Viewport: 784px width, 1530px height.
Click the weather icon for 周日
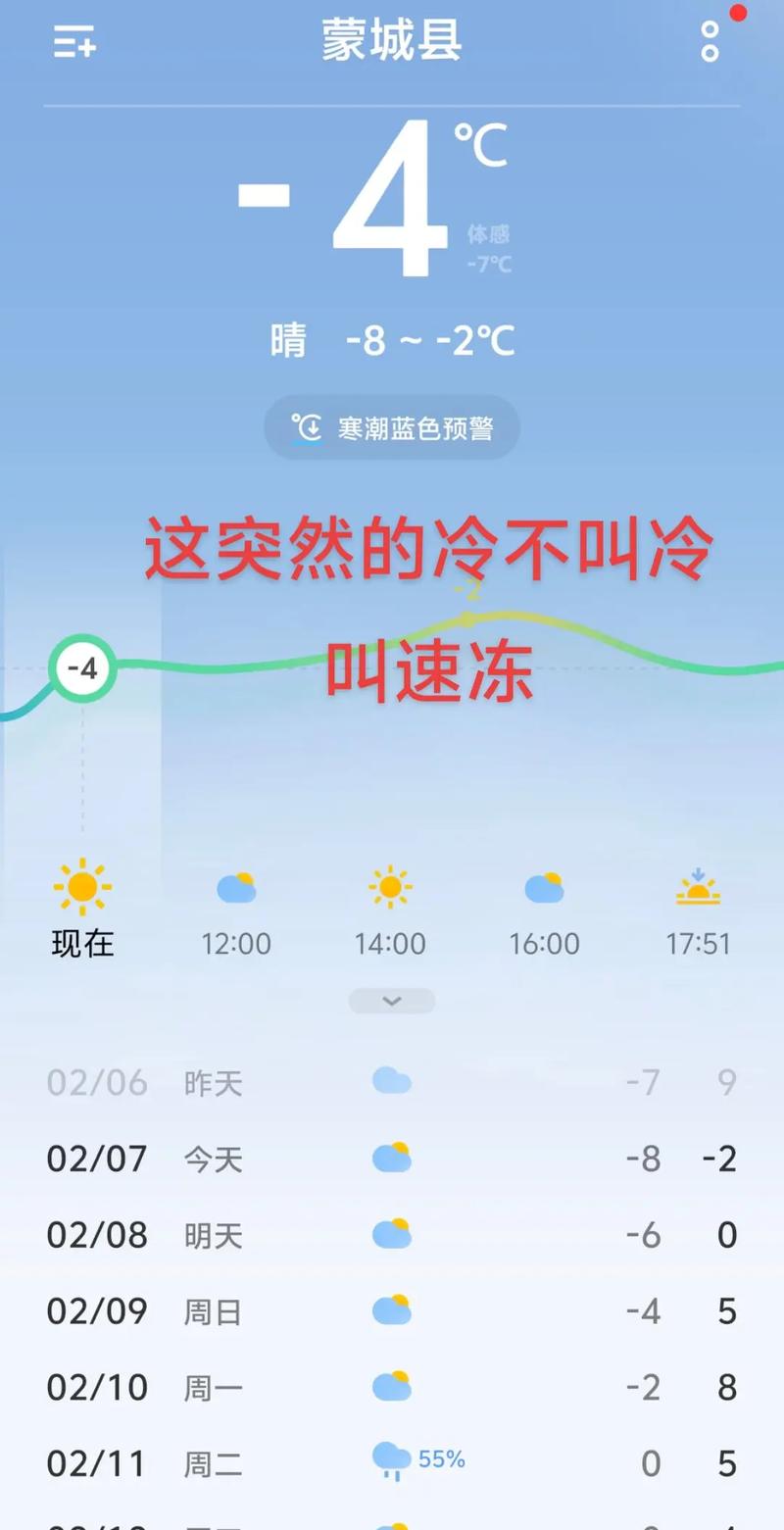[391, 1309]
